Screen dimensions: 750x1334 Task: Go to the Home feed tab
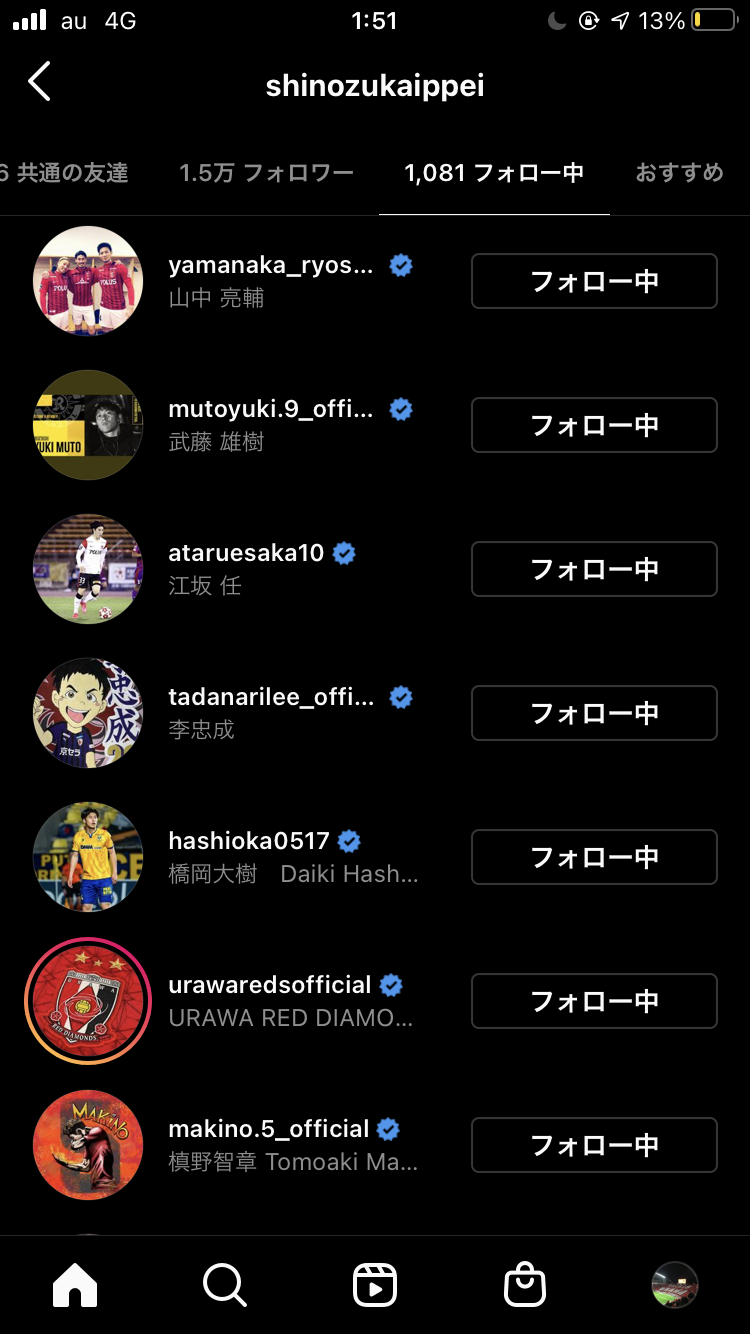(75, 1285)
